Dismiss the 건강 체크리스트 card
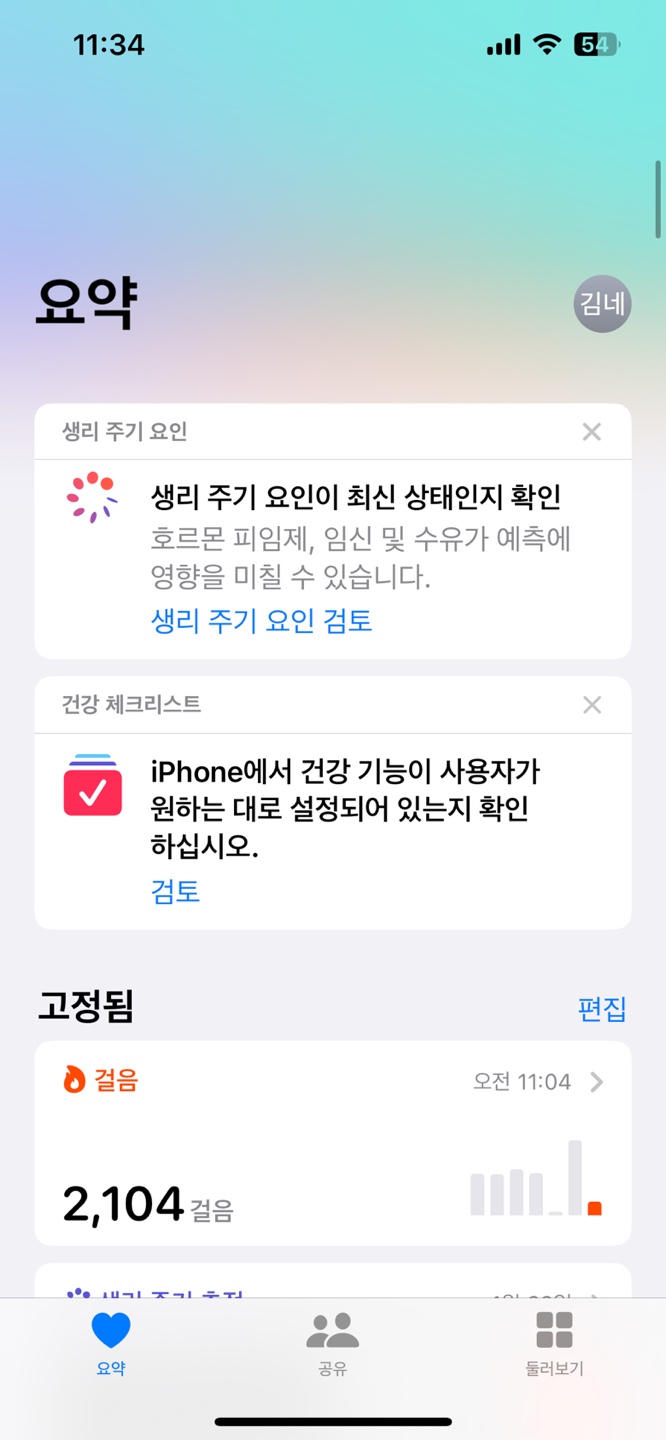The height and width of the screenshot is (1440, 666). click(592, 705)
